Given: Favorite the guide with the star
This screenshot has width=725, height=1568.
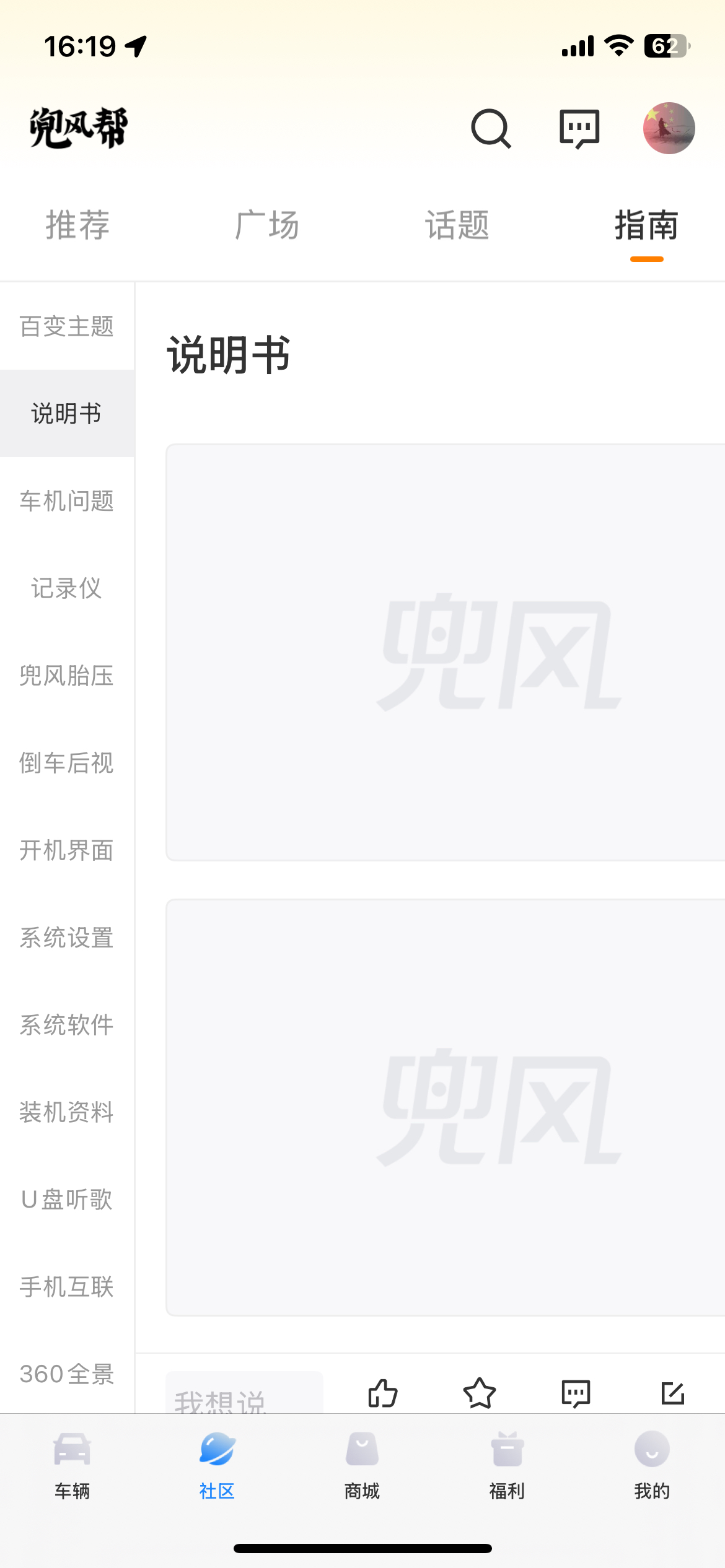Looking at the screenshot, I should 480,1393.
